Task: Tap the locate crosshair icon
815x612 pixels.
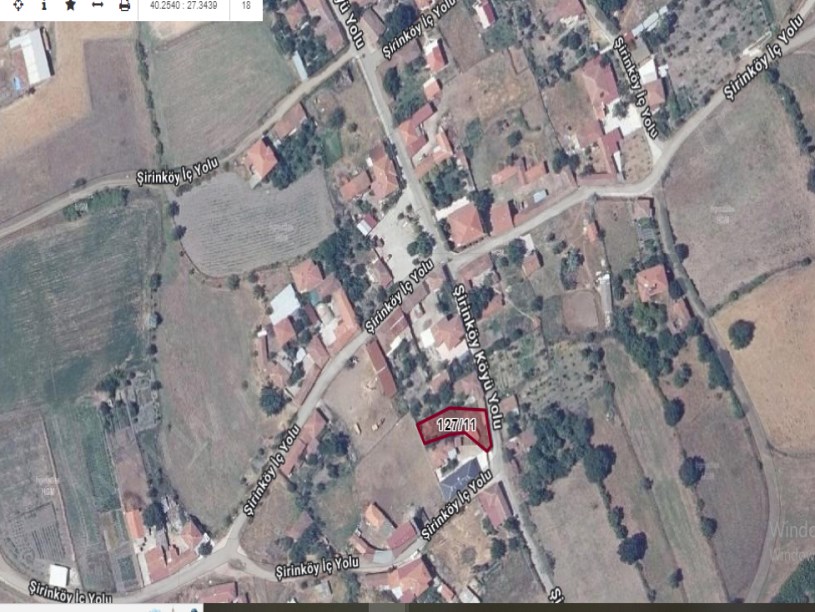Action: (17, 5)
